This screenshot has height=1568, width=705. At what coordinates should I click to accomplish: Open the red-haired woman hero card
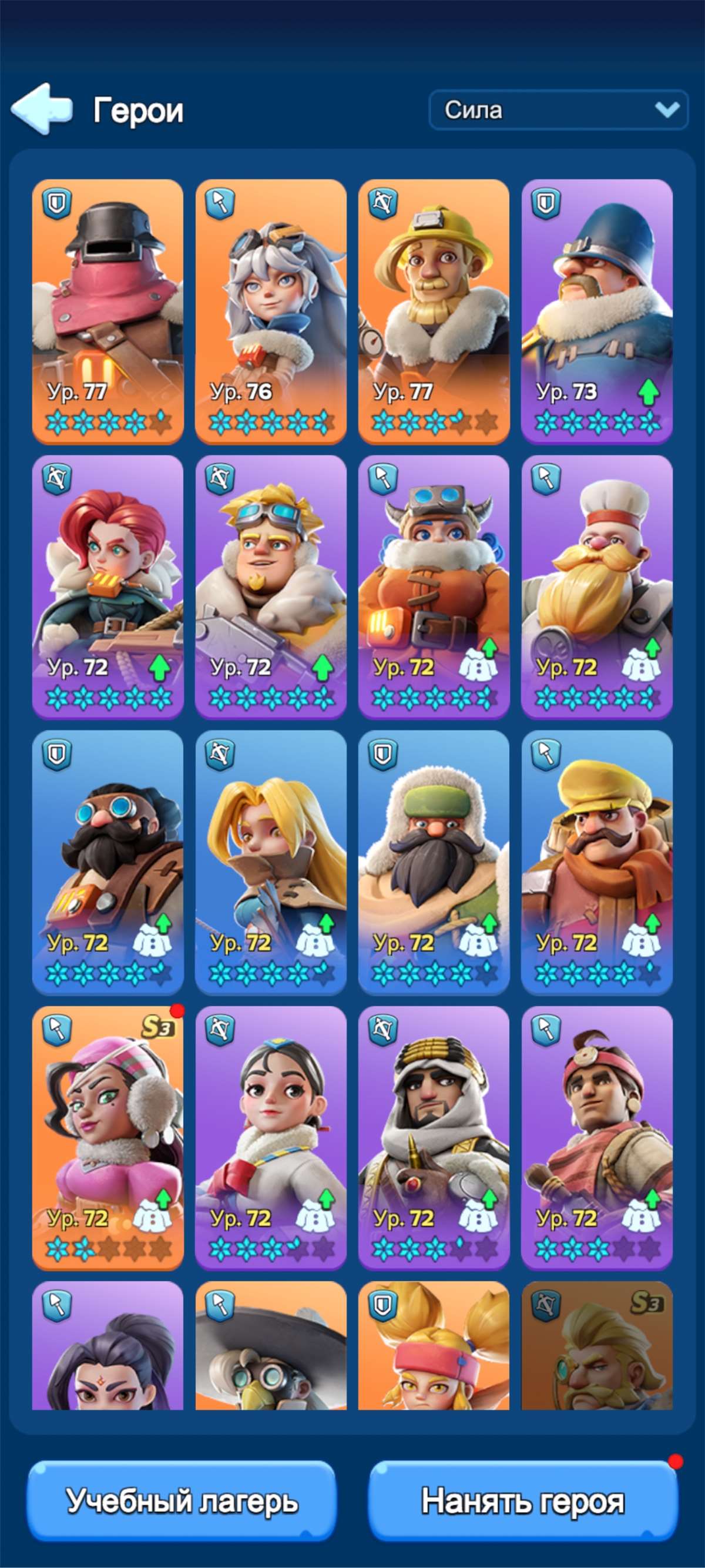108,587
